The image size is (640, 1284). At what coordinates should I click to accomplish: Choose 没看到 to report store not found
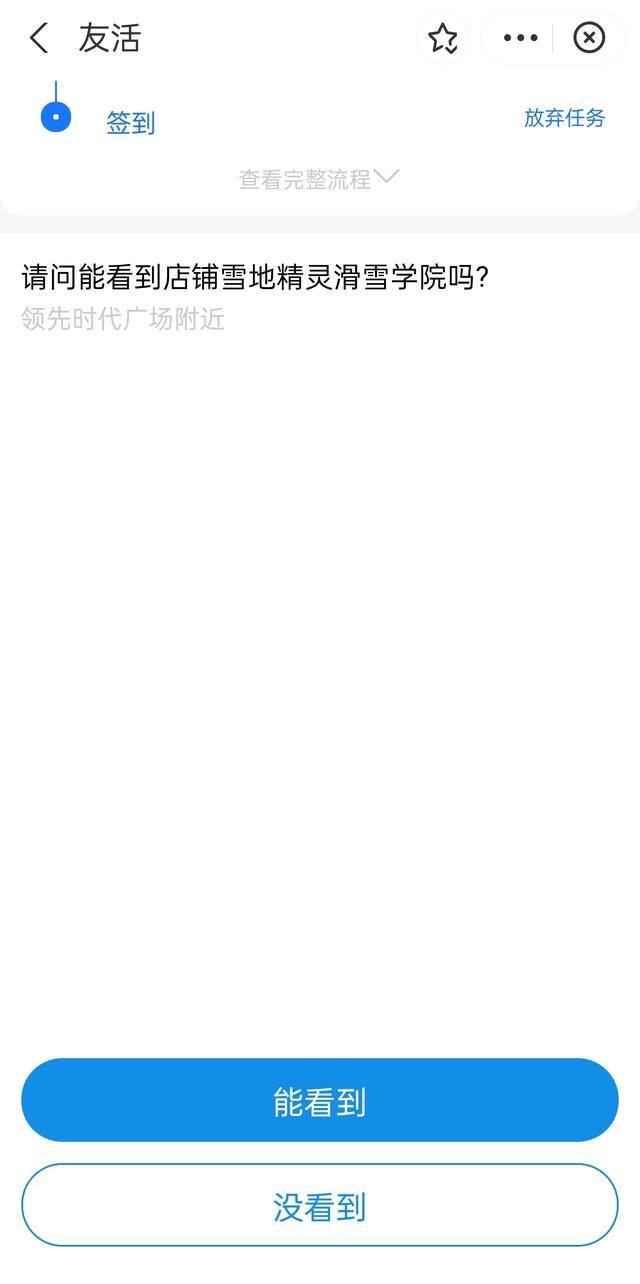320,1206
